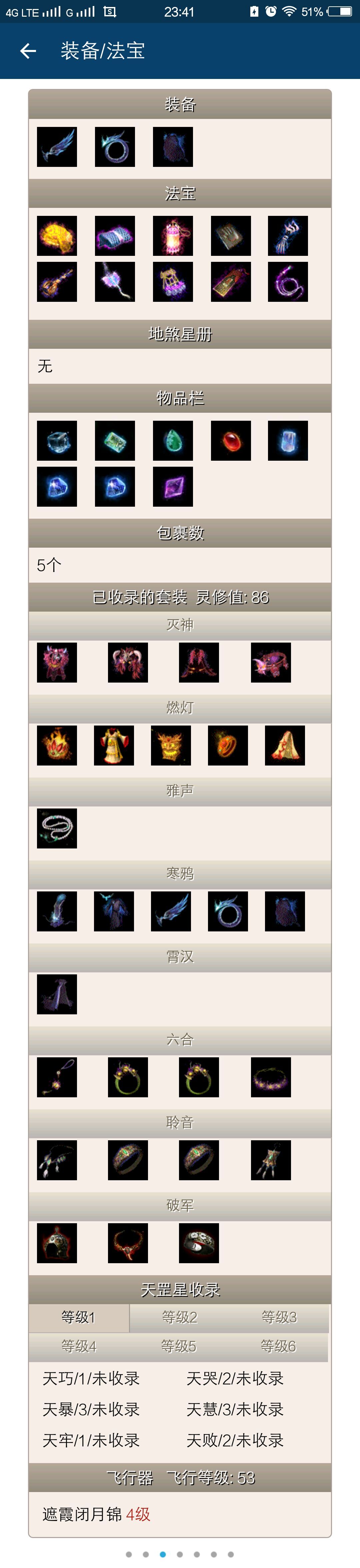Tap the 等级1 tab
Viewport: 360px width, 1568px height.
pyautogui.click(x=79, y=1317)
